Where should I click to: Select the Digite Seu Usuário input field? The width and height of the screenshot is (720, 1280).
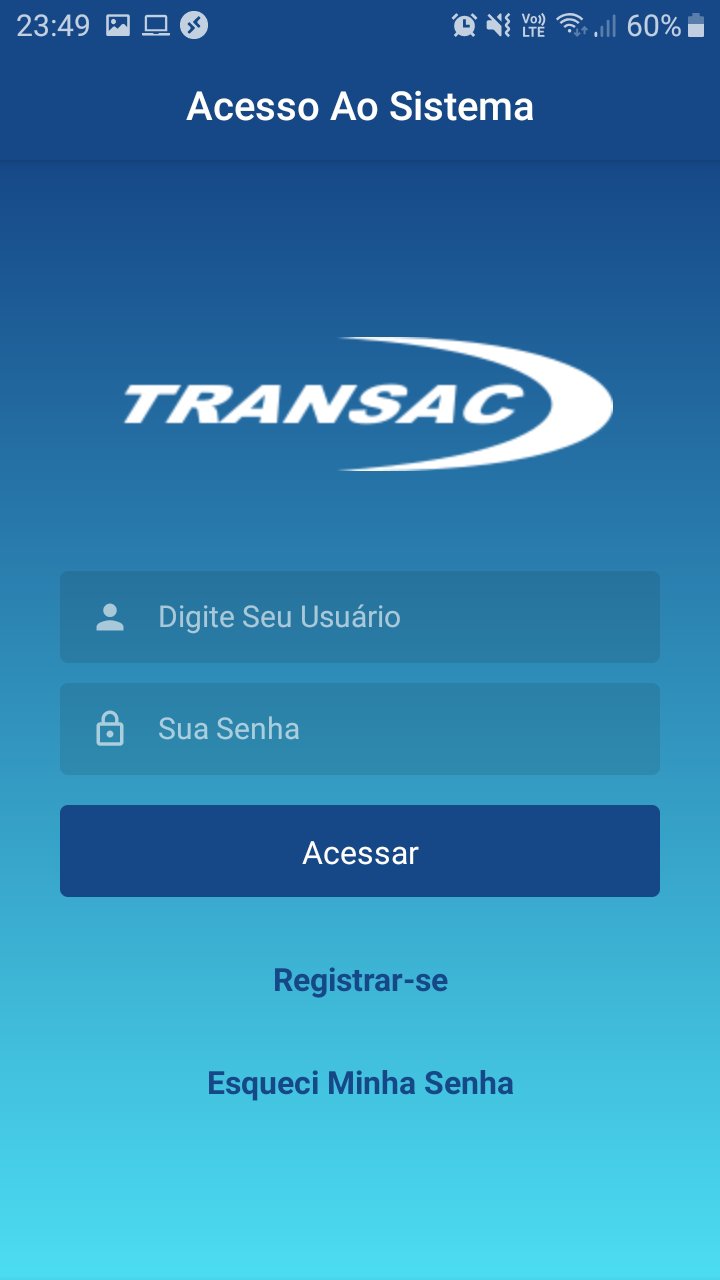(360, 617)
